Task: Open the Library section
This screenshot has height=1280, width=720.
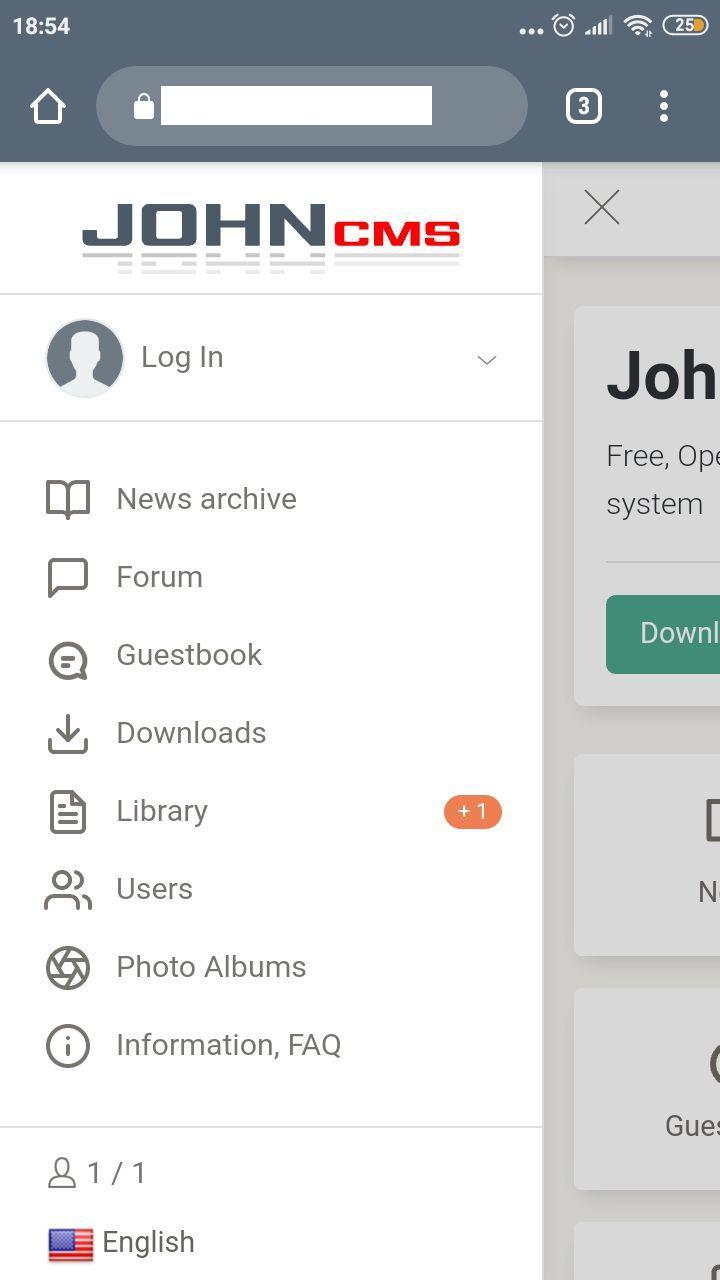Action: [162, 811]
